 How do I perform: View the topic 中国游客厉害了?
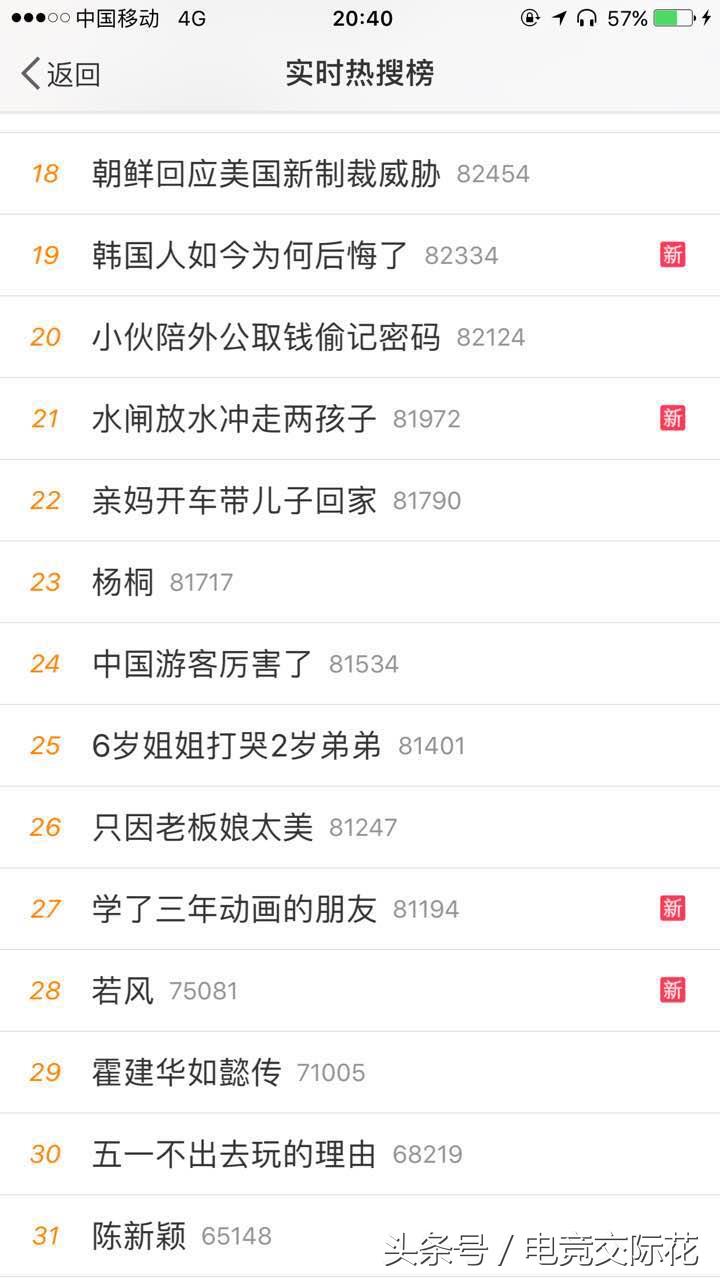[360, 664]
